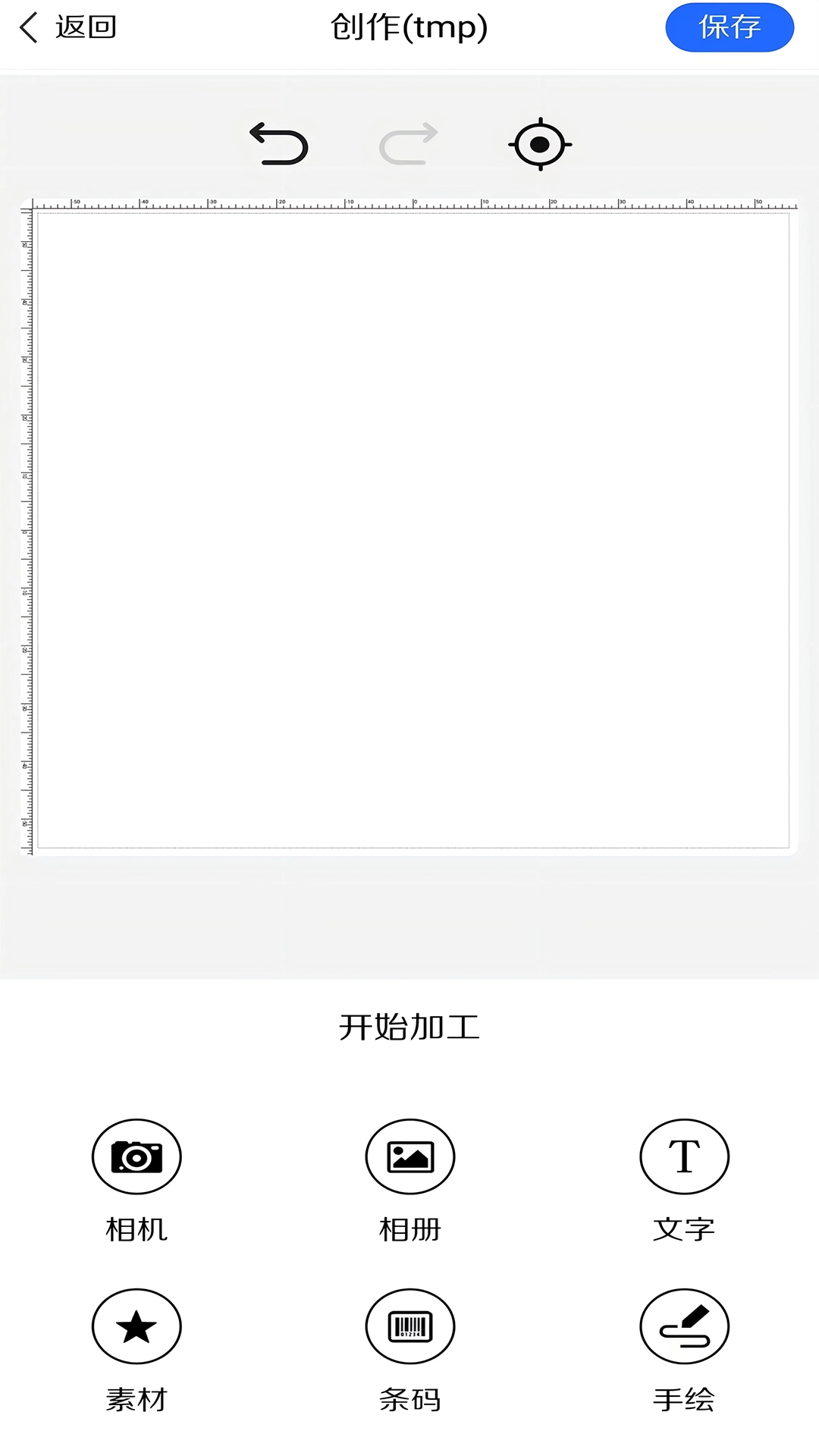
Task: Undo the last action
Action: click(x=279, y=143)
